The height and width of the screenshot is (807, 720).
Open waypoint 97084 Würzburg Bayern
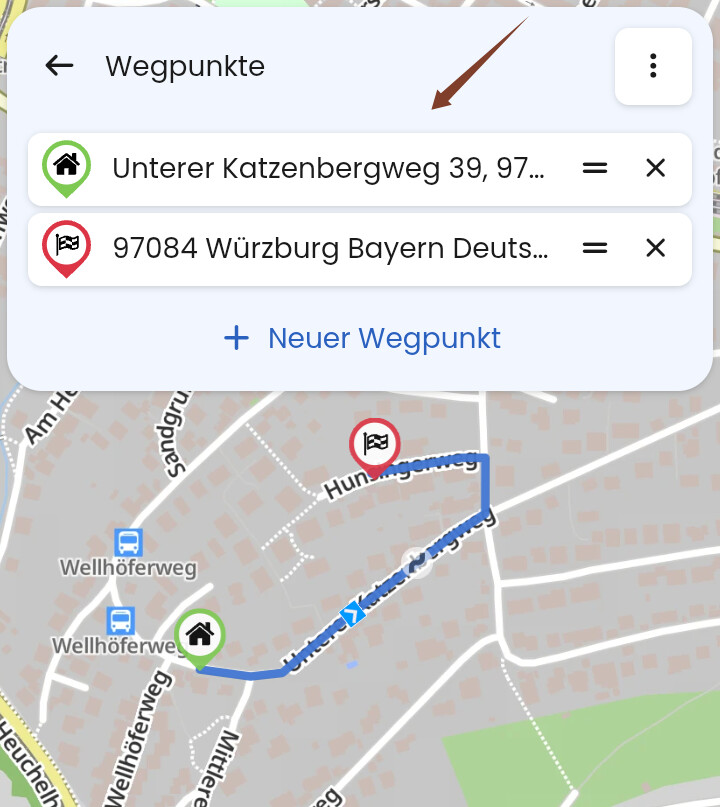[x=330, y=248]
